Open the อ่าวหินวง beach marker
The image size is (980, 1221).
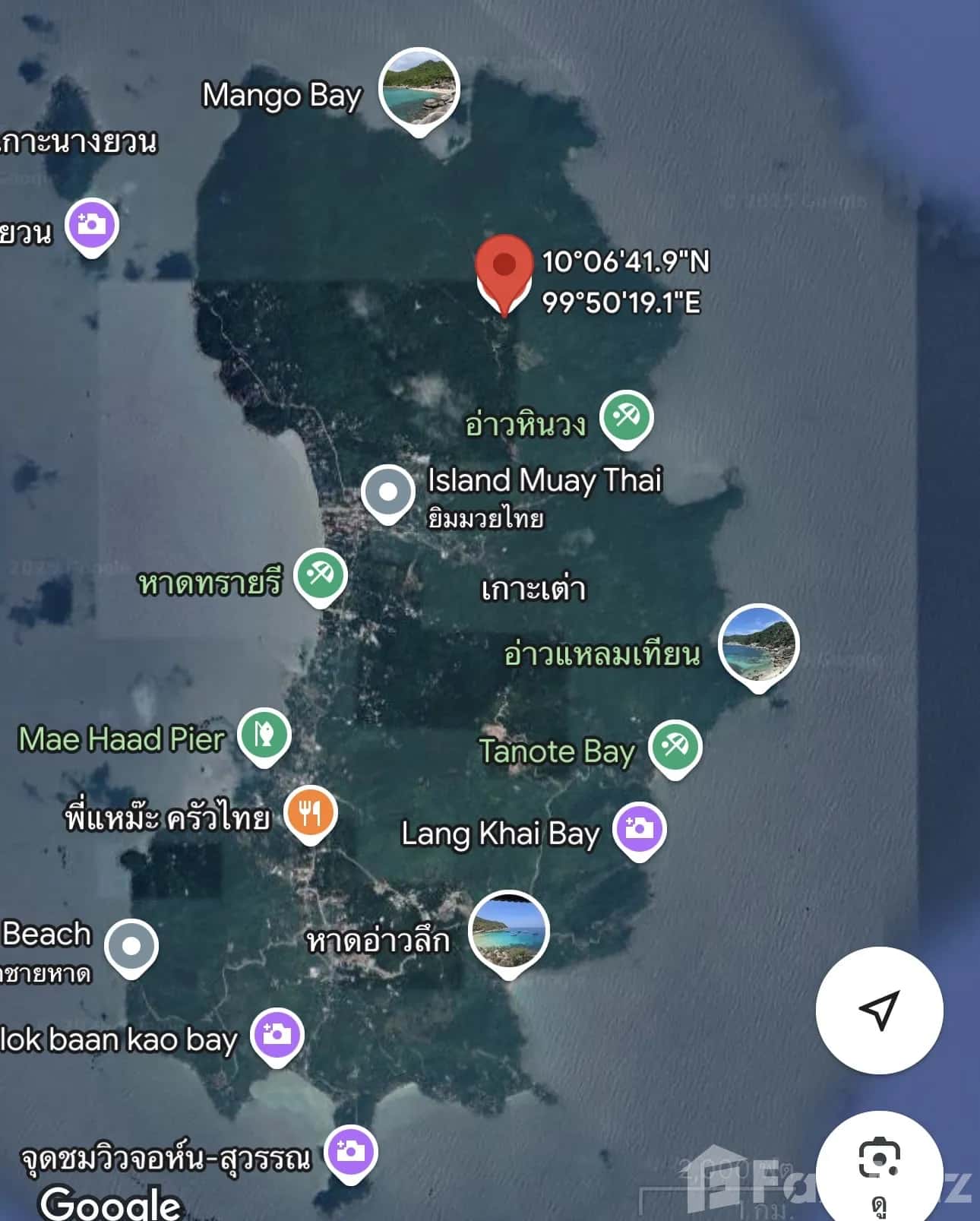pos(626,417)
